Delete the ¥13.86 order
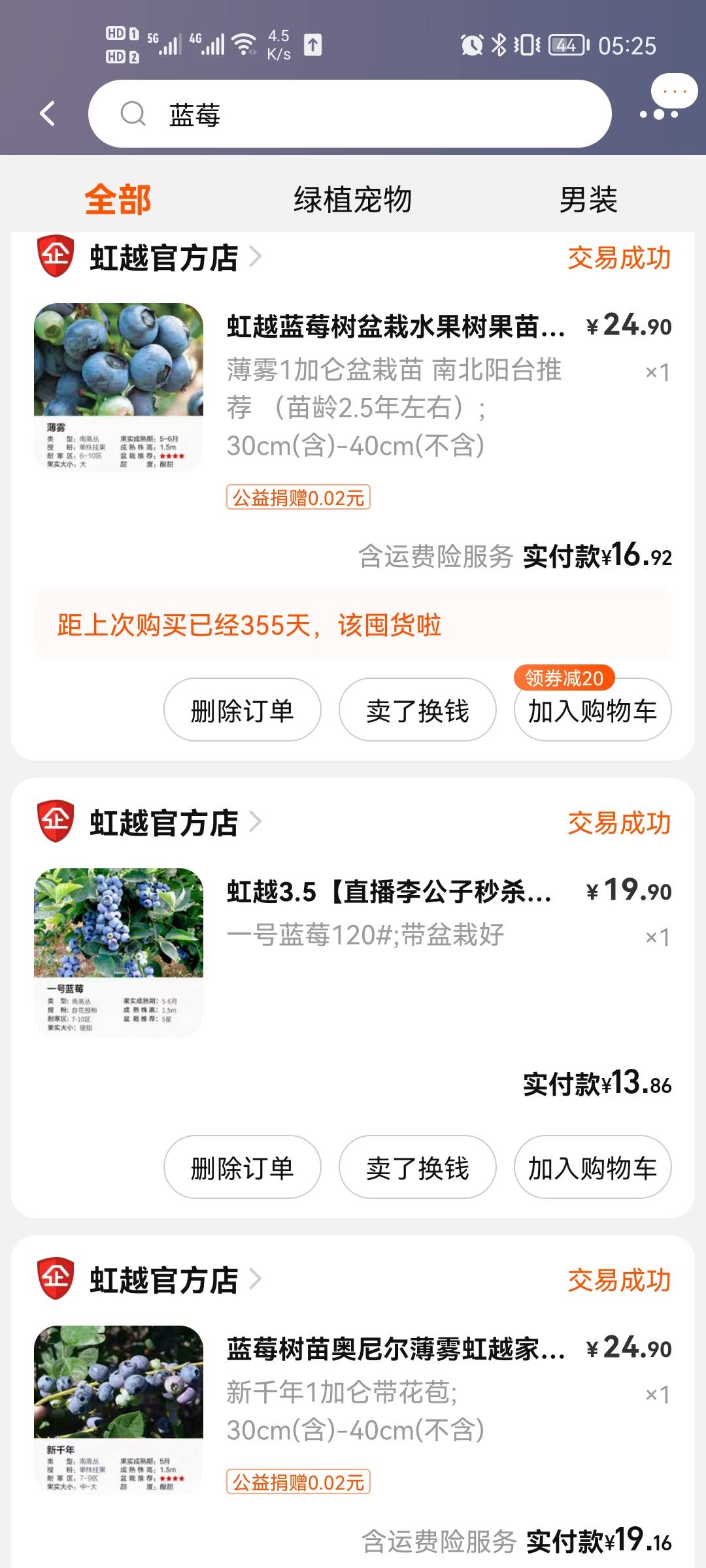The image size is (706, 1568). 242,1168
